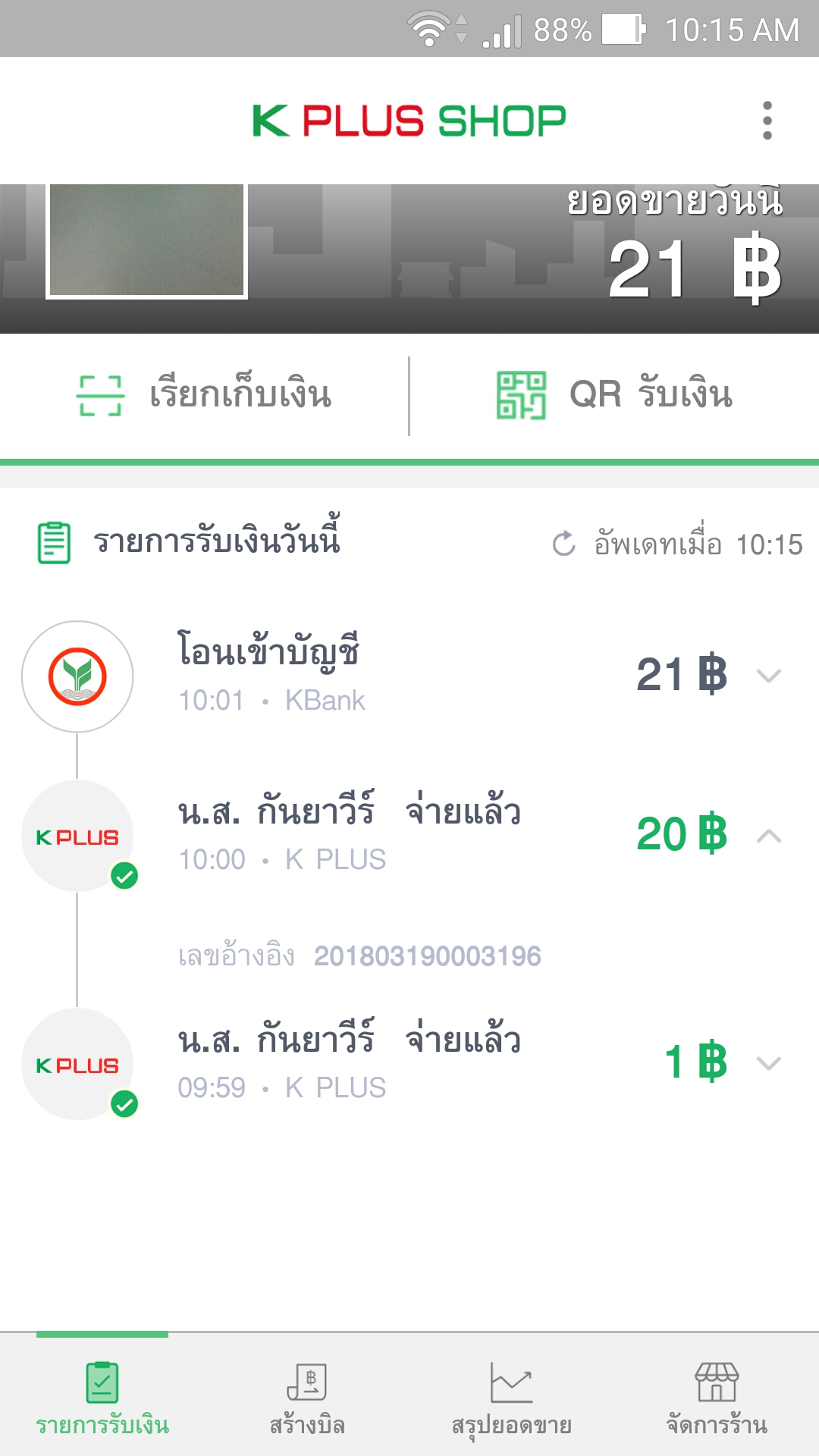Select the รายการรับเงิน tab
The width and height of the screenshot is (819, 1456).
coord(102,1397)
